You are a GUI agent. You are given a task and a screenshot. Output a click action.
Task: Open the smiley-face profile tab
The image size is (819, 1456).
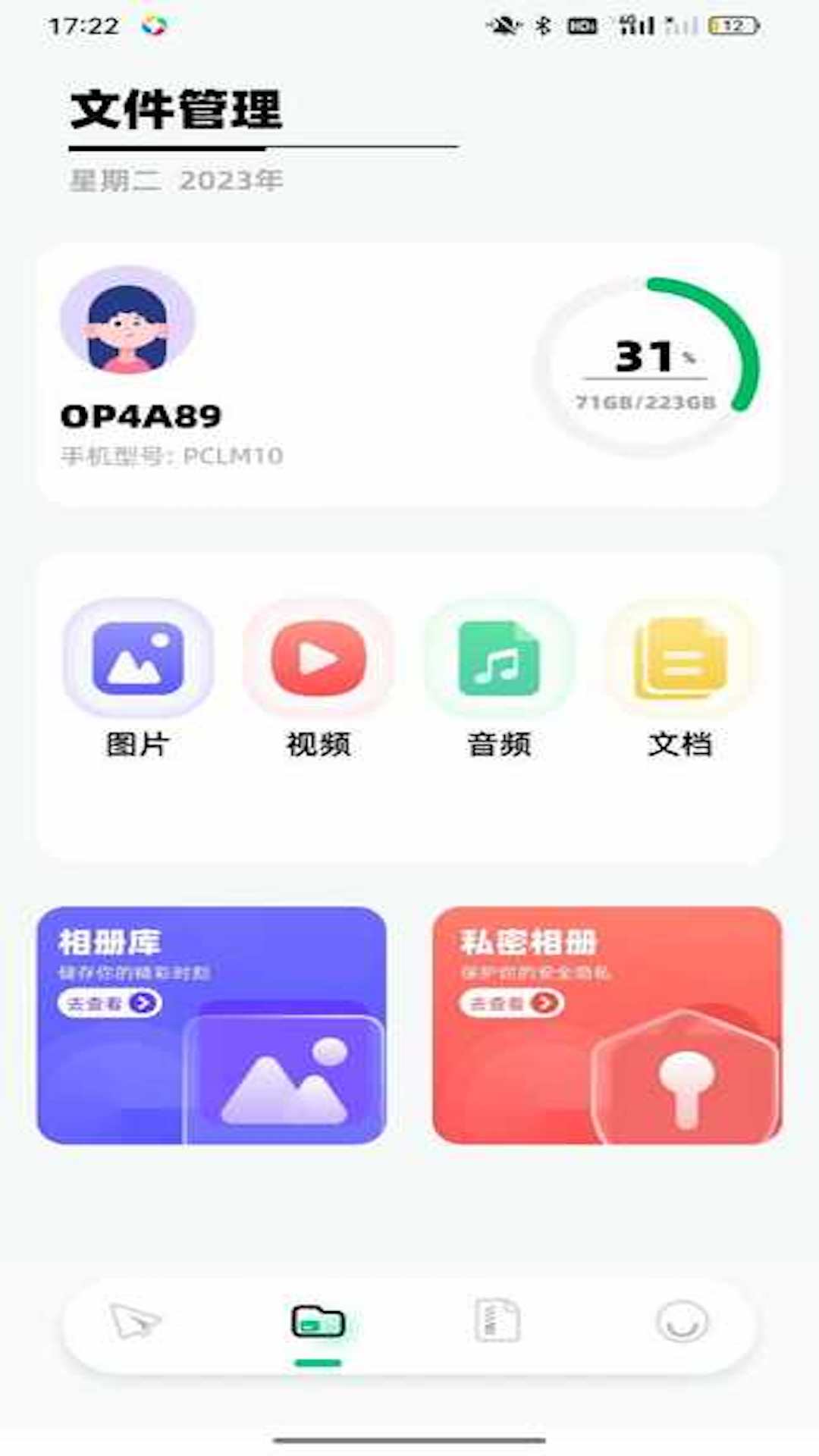coord(682,1322)
